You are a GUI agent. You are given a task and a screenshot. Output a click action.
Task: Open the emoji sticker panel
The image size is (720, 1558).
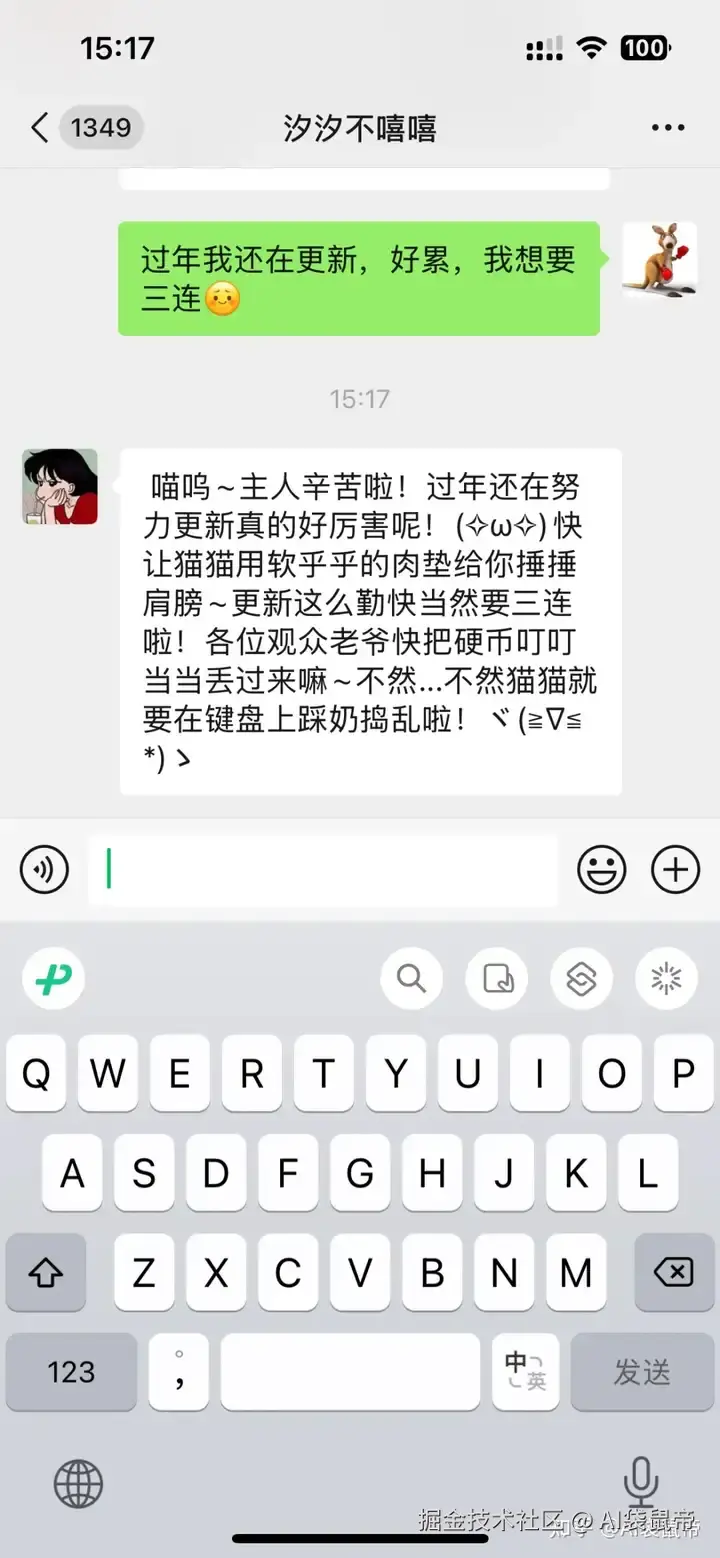click(x=602, y=869)
